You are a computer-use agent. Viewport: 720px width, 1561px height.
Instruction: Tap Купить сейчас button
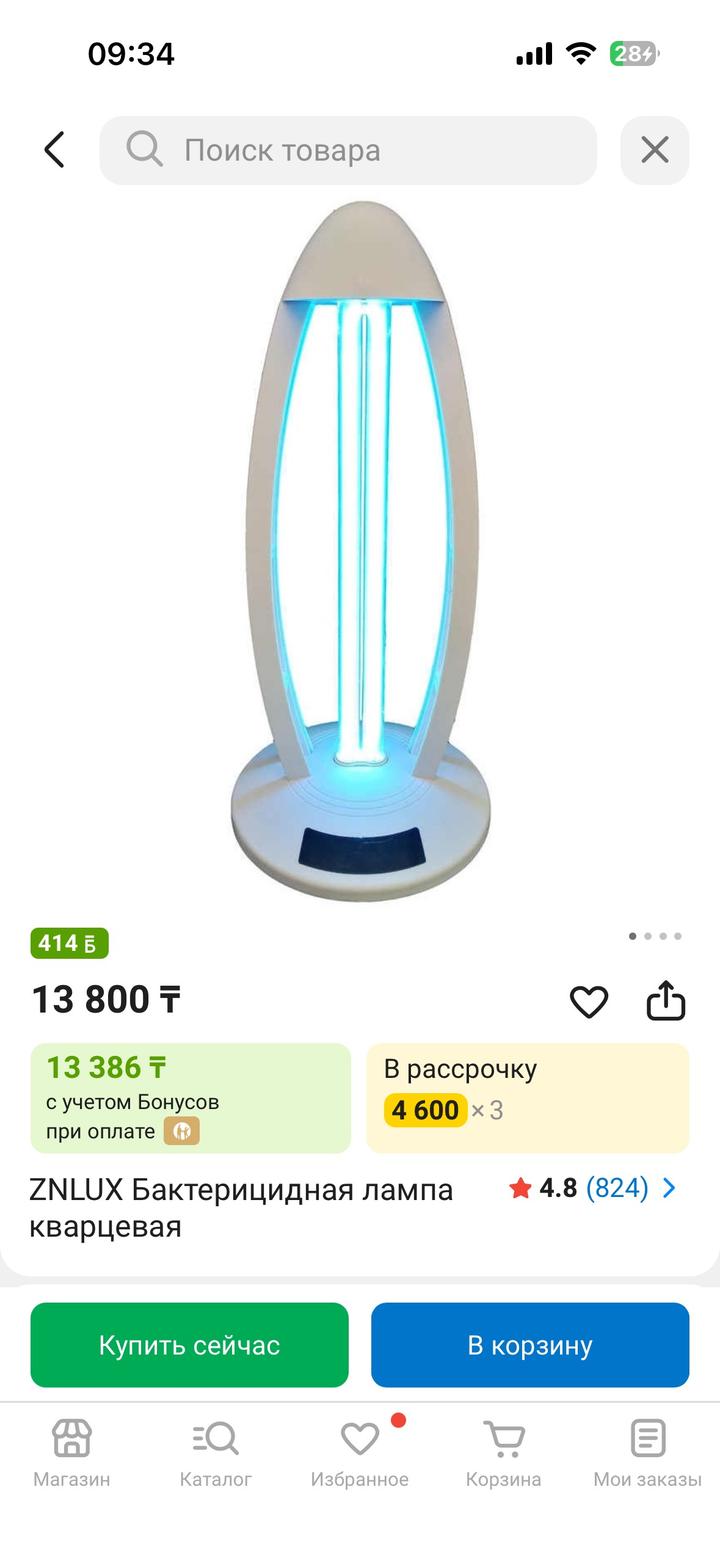(x=189, y=1345)
